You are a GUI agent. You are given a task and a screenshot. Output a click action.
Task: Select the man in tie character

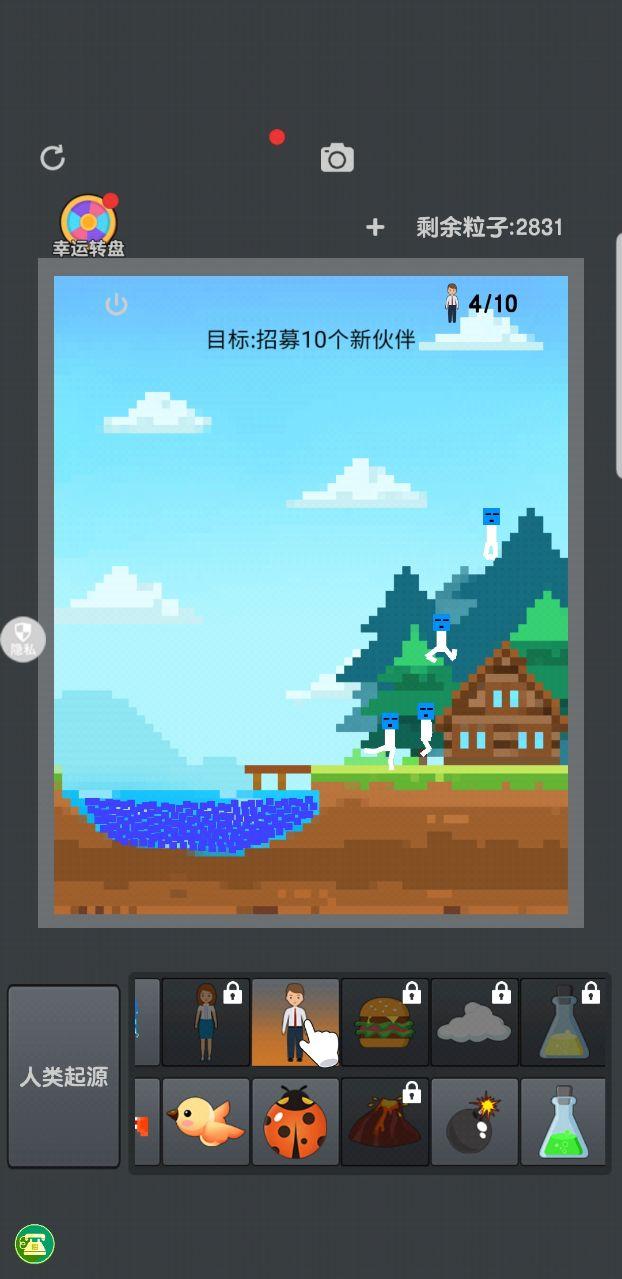coord(295,1022)
